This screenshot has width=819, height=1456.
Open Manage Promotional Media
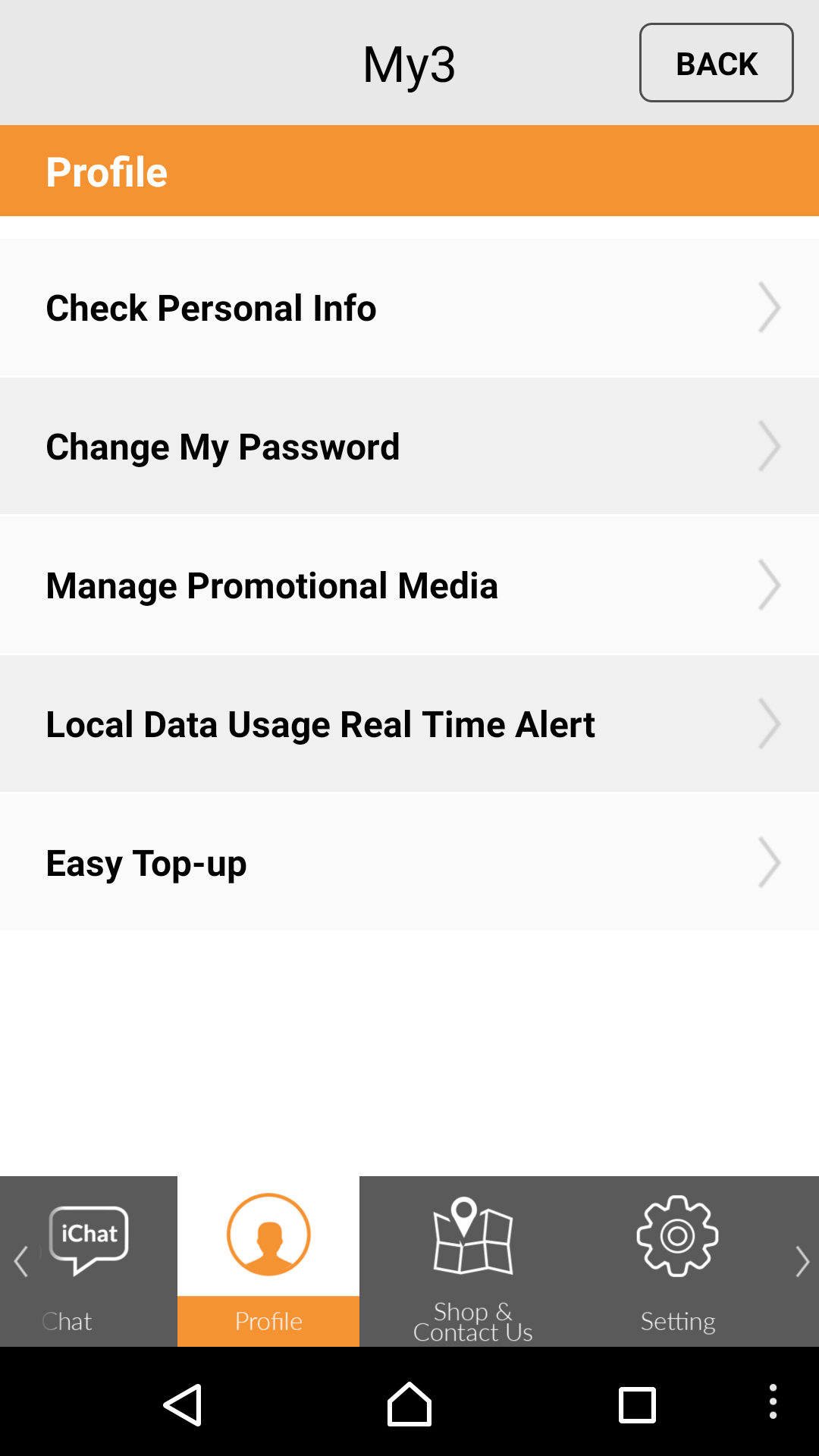pos(409,585)
